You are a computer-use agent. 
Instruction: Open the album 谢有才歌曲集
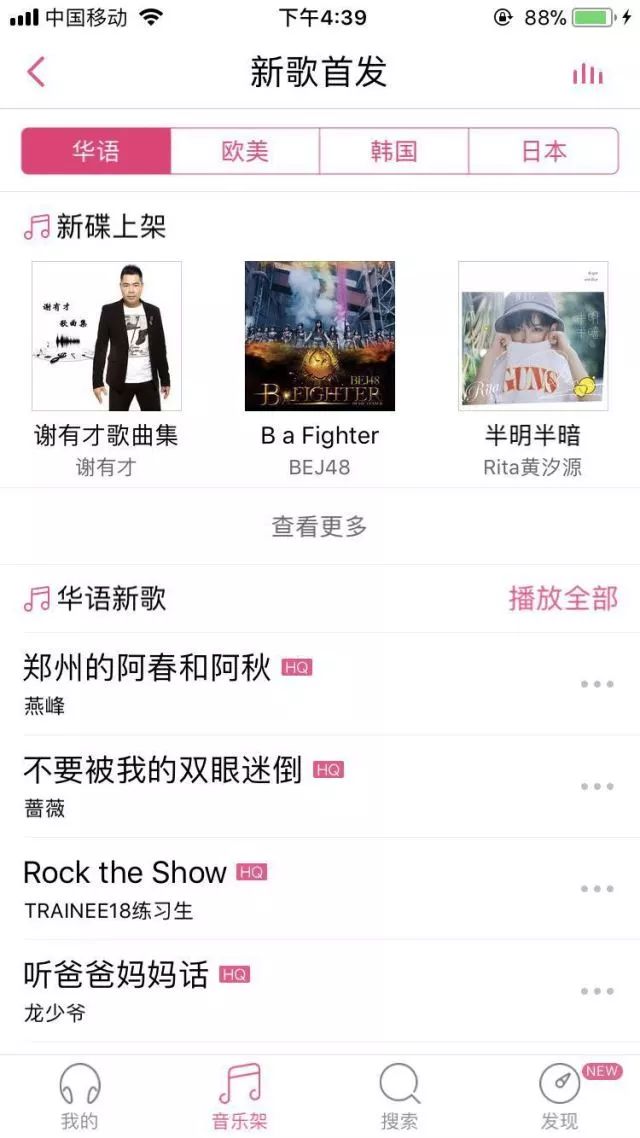(107, 337)
